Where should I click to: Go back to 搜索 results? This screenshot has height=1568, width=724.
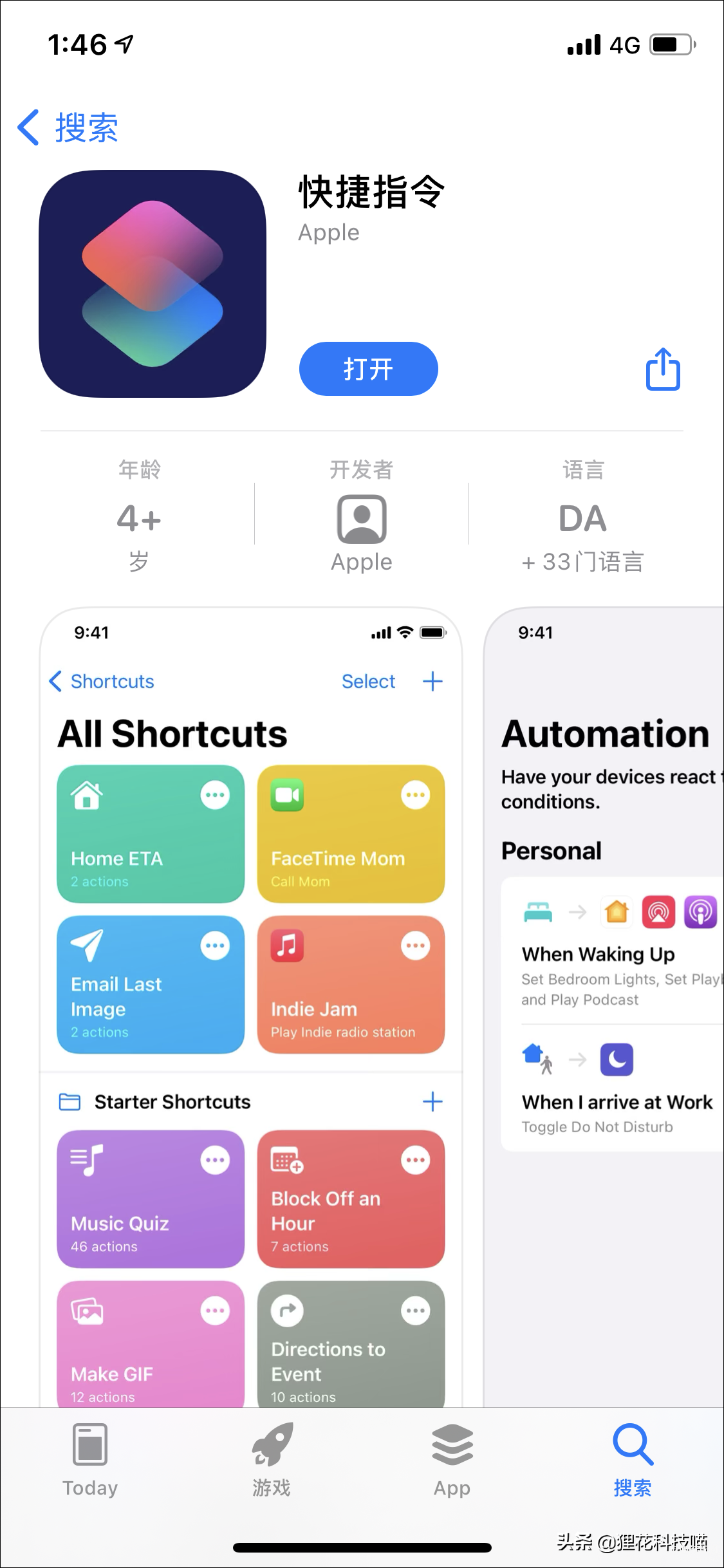coord(68,127)
